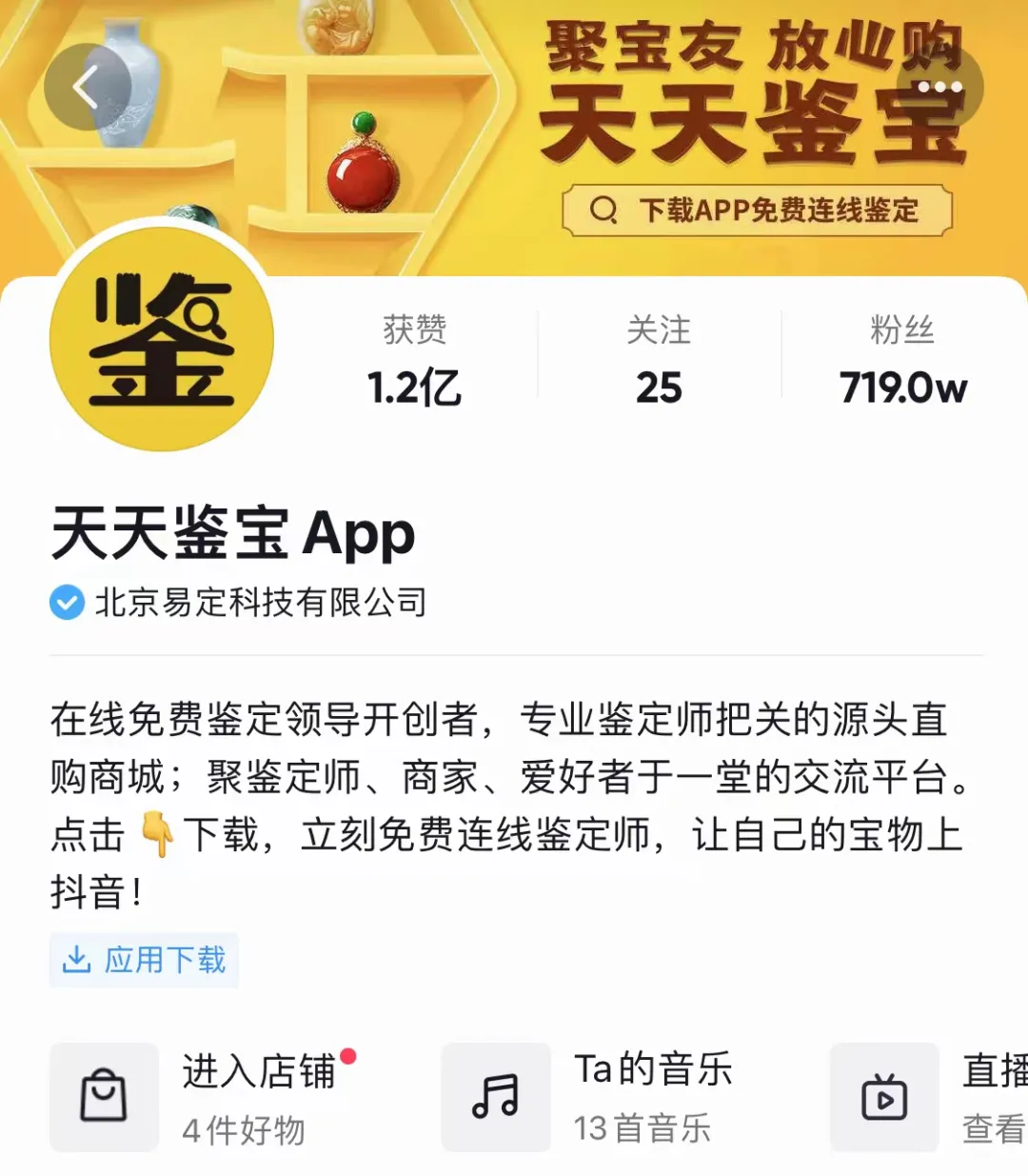Go back using the arrow icon
Screen dimensions: 1028x1176
[x=87, y=88]
